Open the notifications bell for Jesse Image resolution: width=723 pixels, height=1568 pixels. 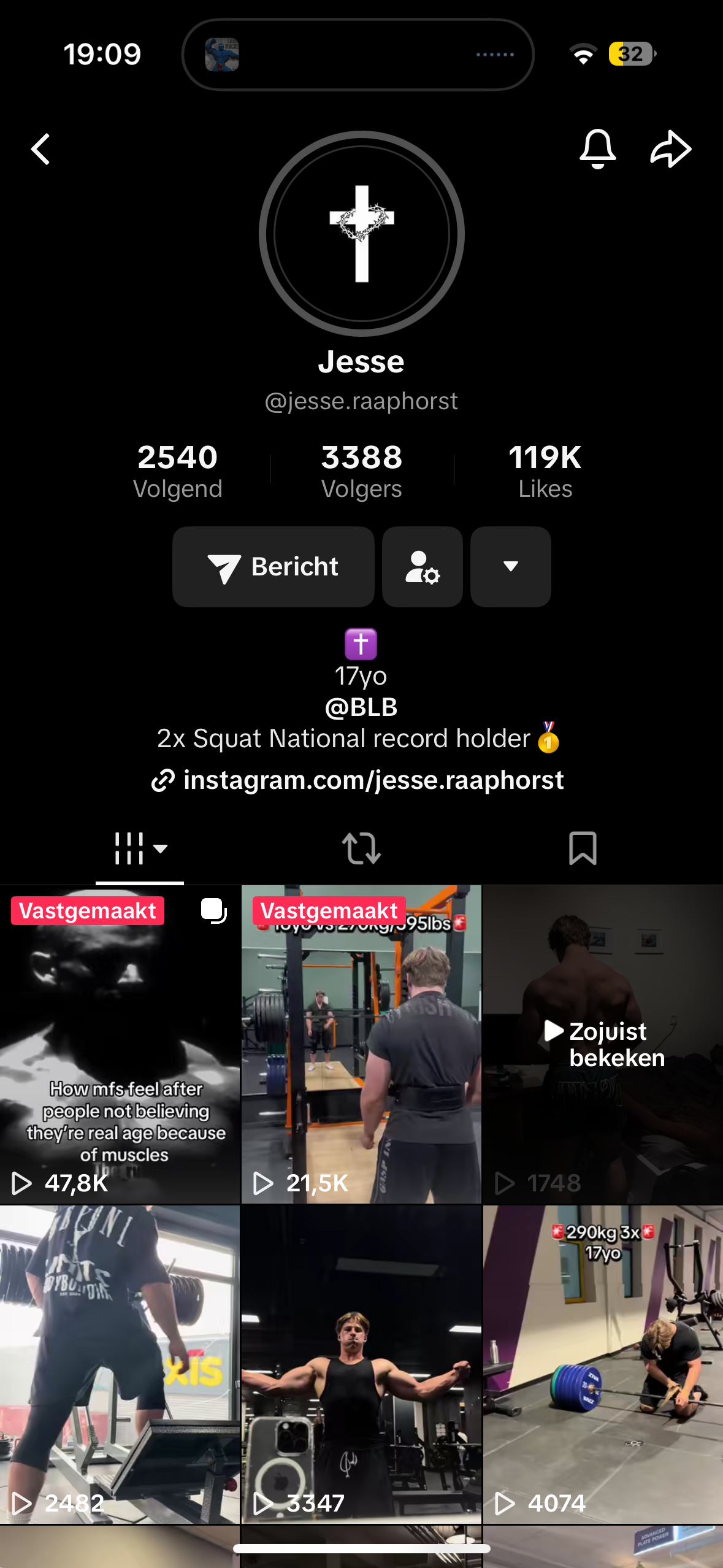597,149
